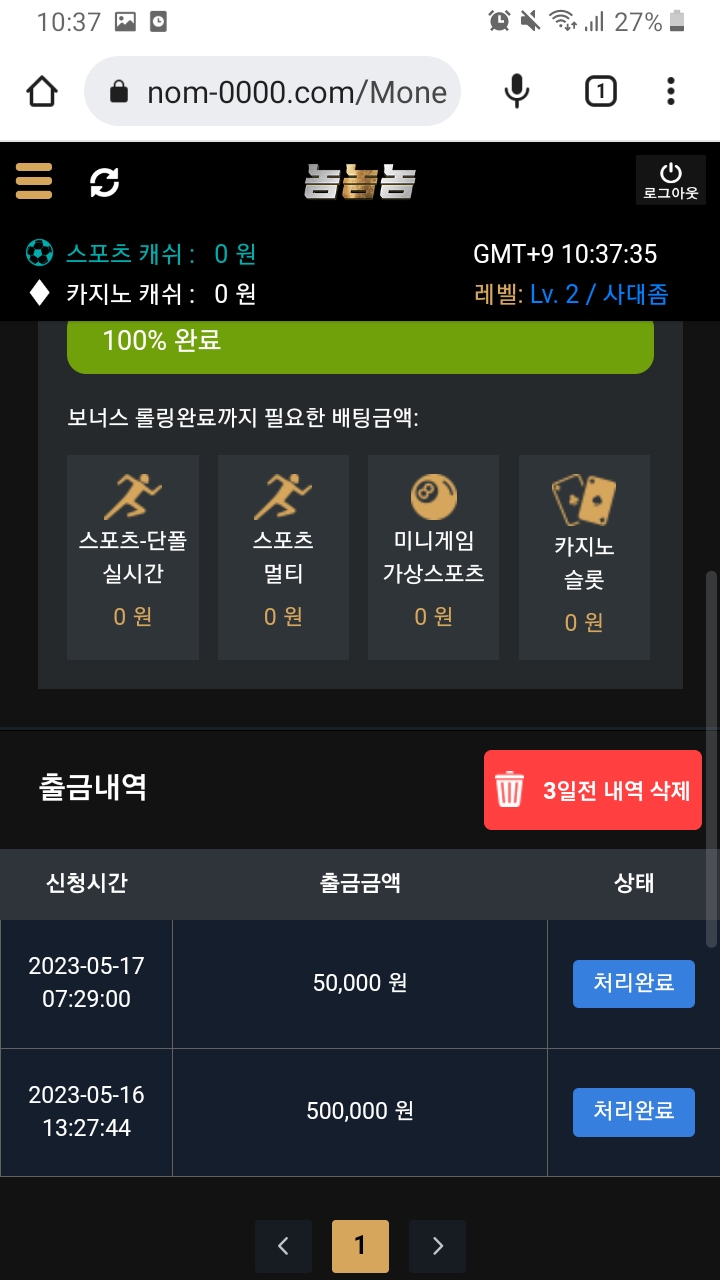Image resolution: width=720 pixels, height=1280 pixels.
Task: Start voice search with microphone
Action: tap(517, 92)
